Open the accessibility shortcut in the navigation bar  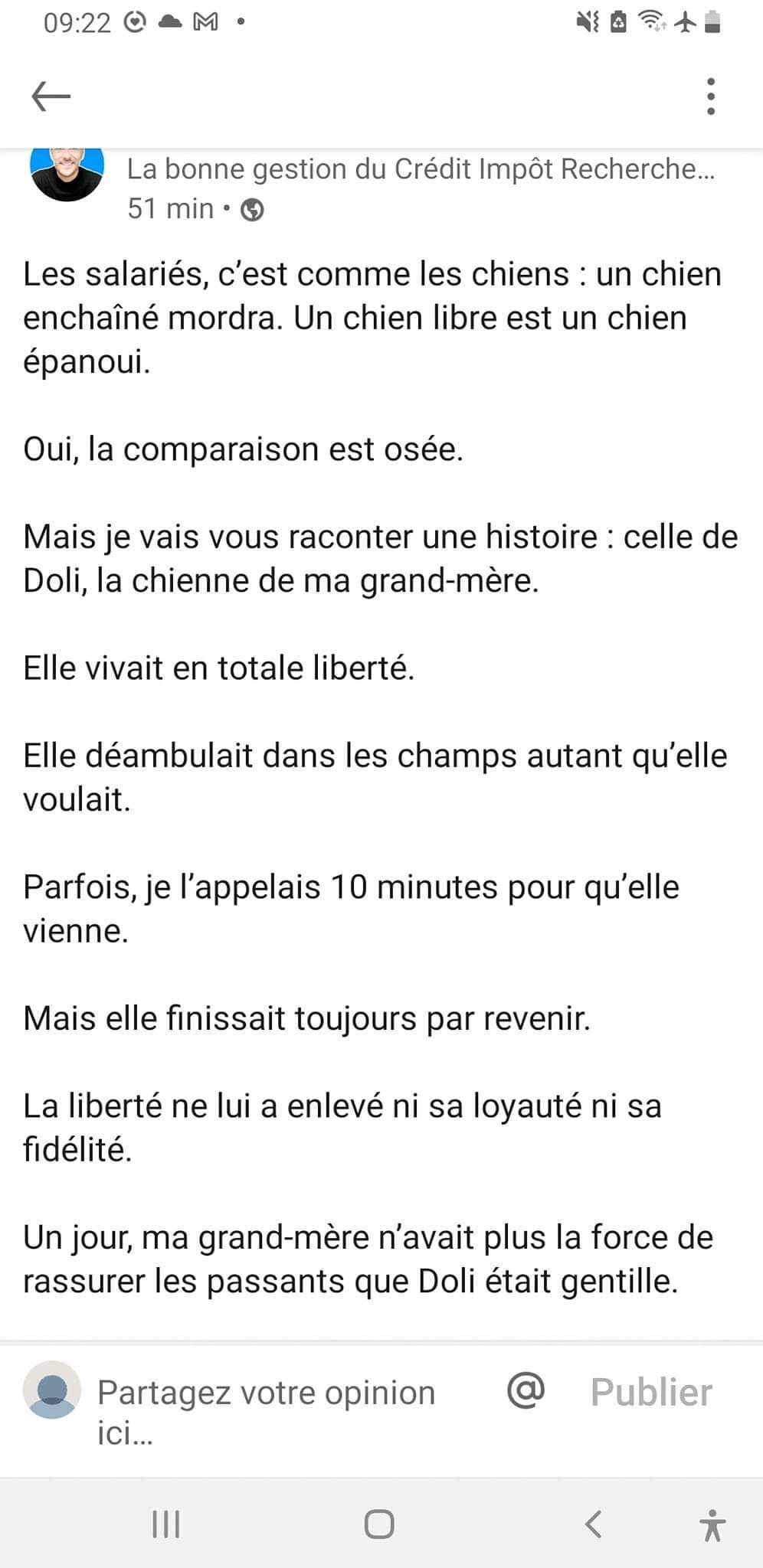712,1524
